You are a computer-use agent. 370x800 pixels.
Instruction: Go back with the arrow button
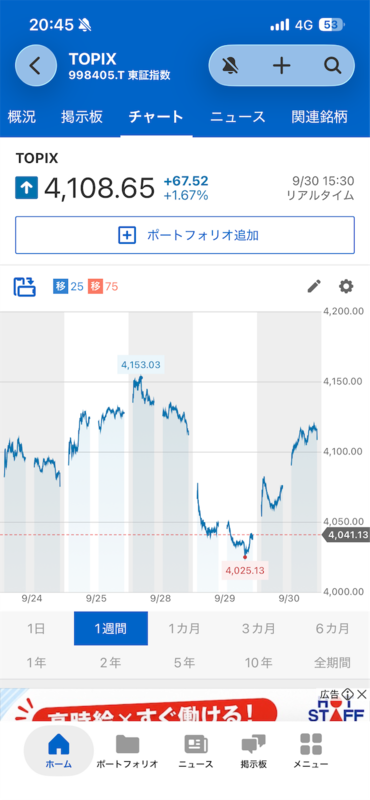[35, 66]
